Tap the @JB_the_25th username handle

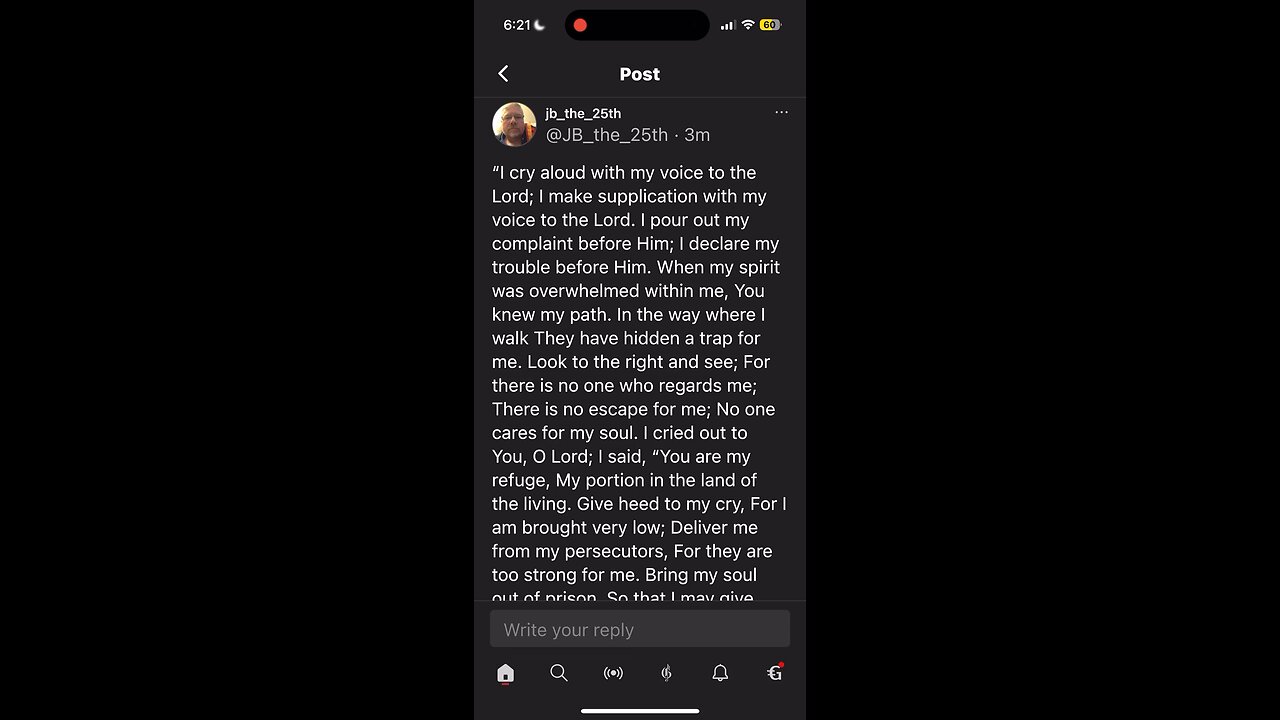(606, 135)
